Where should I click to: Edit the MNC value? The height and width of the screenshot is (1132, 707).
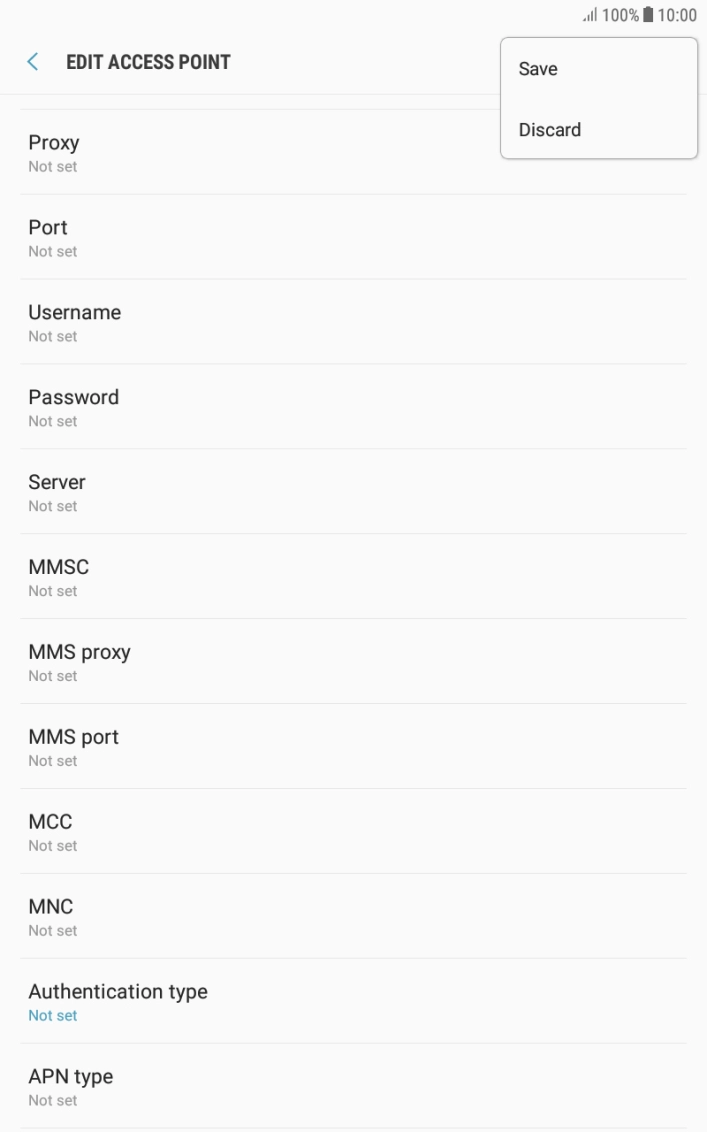click(x=353, y=917)
